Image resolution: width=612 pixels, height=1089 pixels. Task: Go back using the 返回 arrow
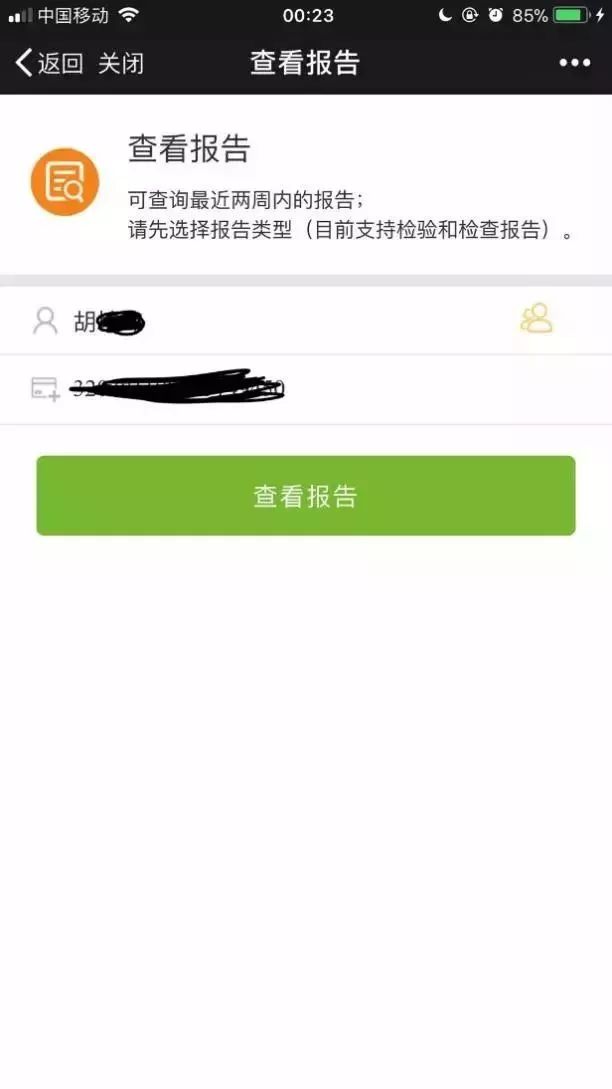pos(48,63)
